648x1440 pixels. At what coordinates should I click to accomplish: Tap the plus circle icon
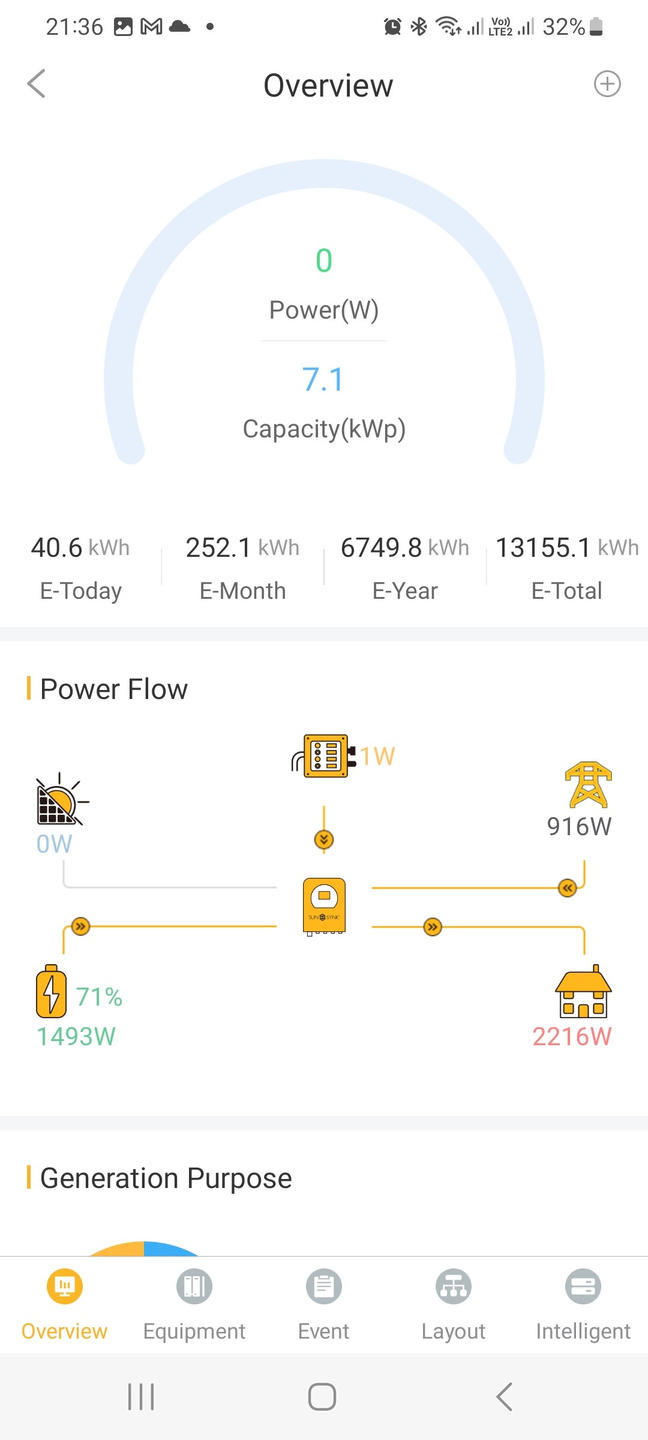607,84
